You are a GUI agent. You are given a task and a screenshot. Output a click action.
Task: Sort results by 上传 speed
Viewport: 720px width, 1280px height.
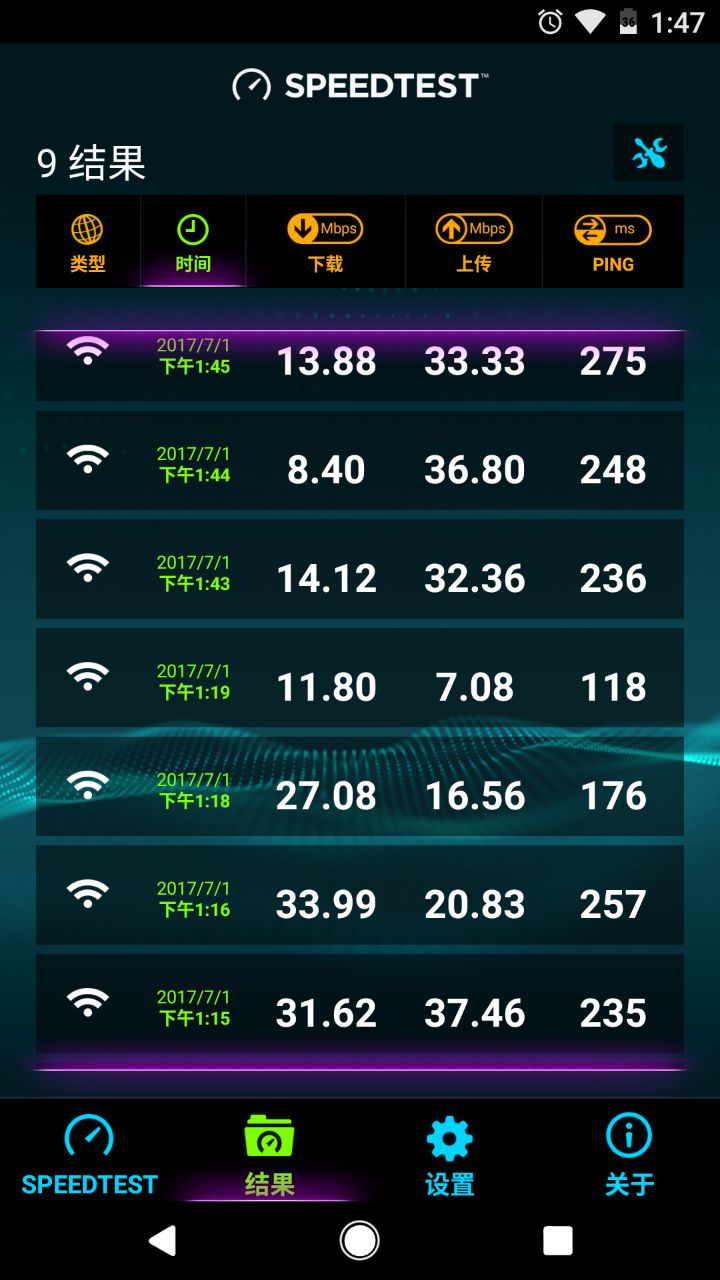[x=474, y=243]
